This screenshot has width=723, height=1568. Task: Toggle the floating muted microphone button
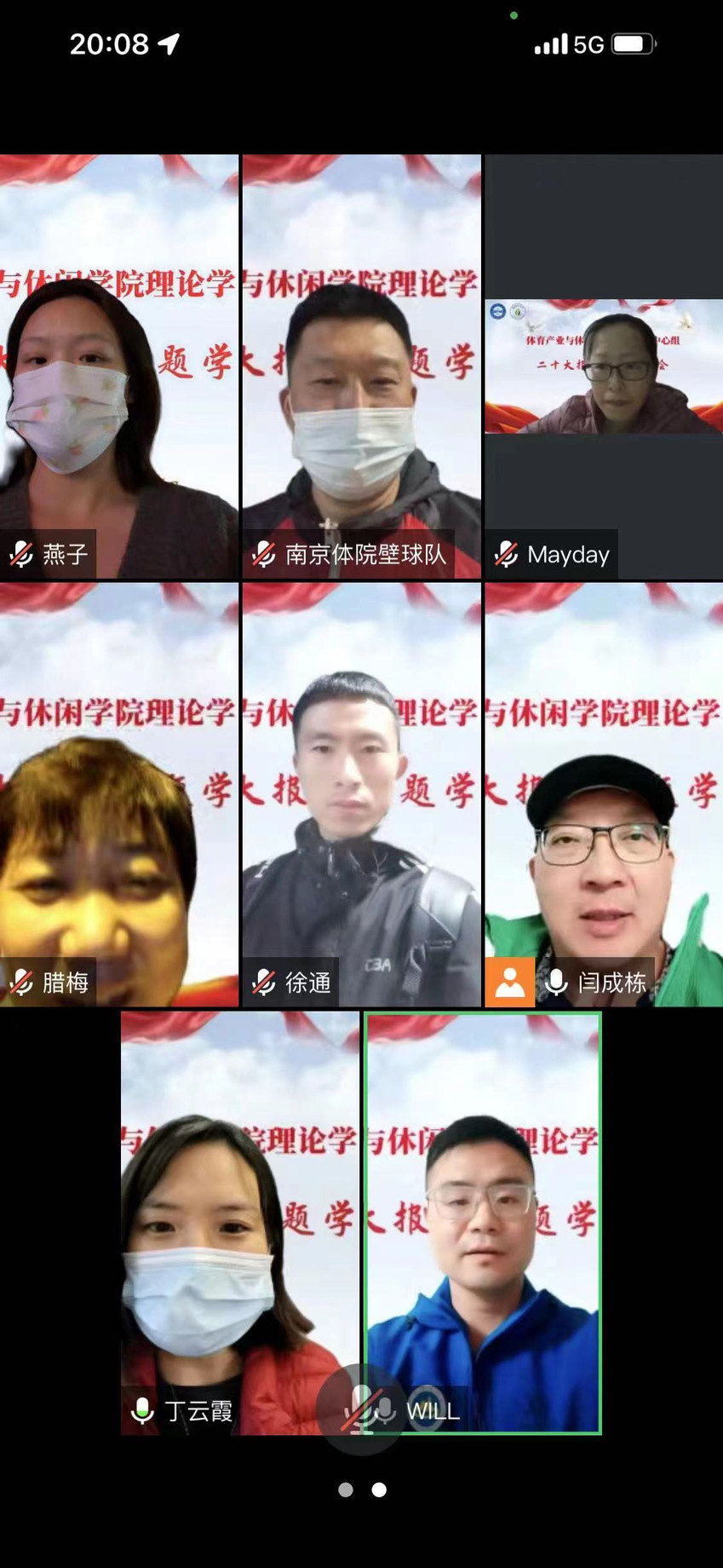pos(361,1409)
